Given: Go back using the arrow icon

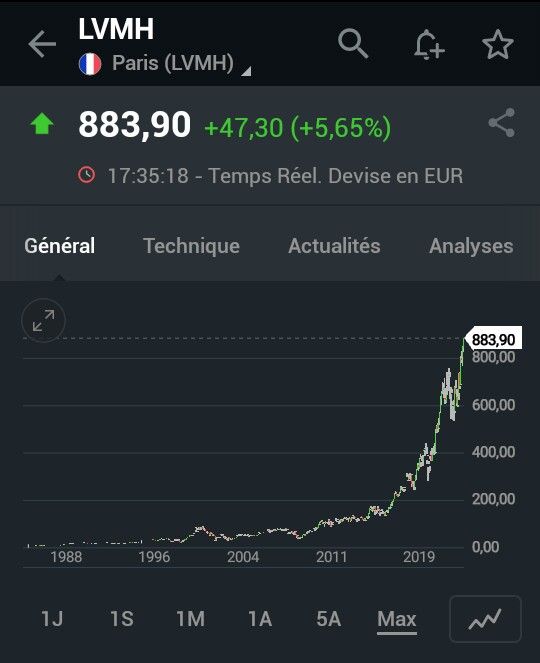Looking at the screenshot, I should tap(42, 44).
